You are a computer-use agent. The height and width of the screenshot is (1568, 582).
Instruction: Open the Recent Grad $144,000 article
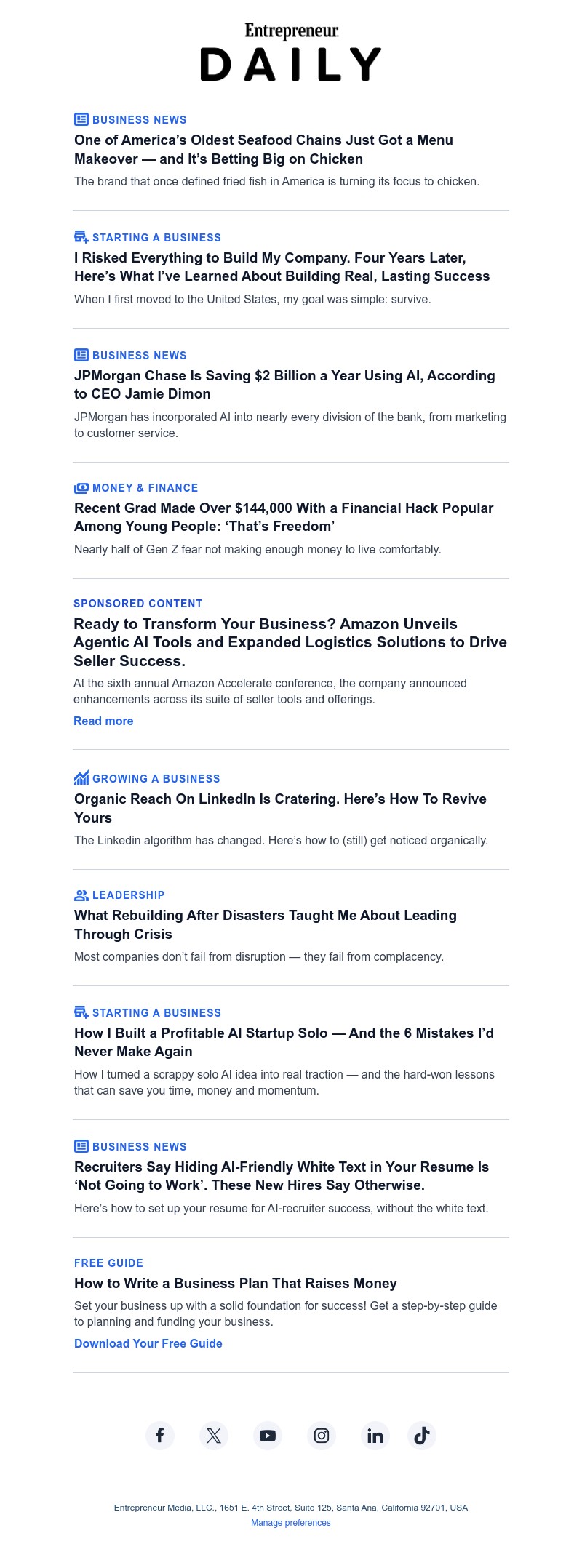pyautogui.click(x=284, y=517)
